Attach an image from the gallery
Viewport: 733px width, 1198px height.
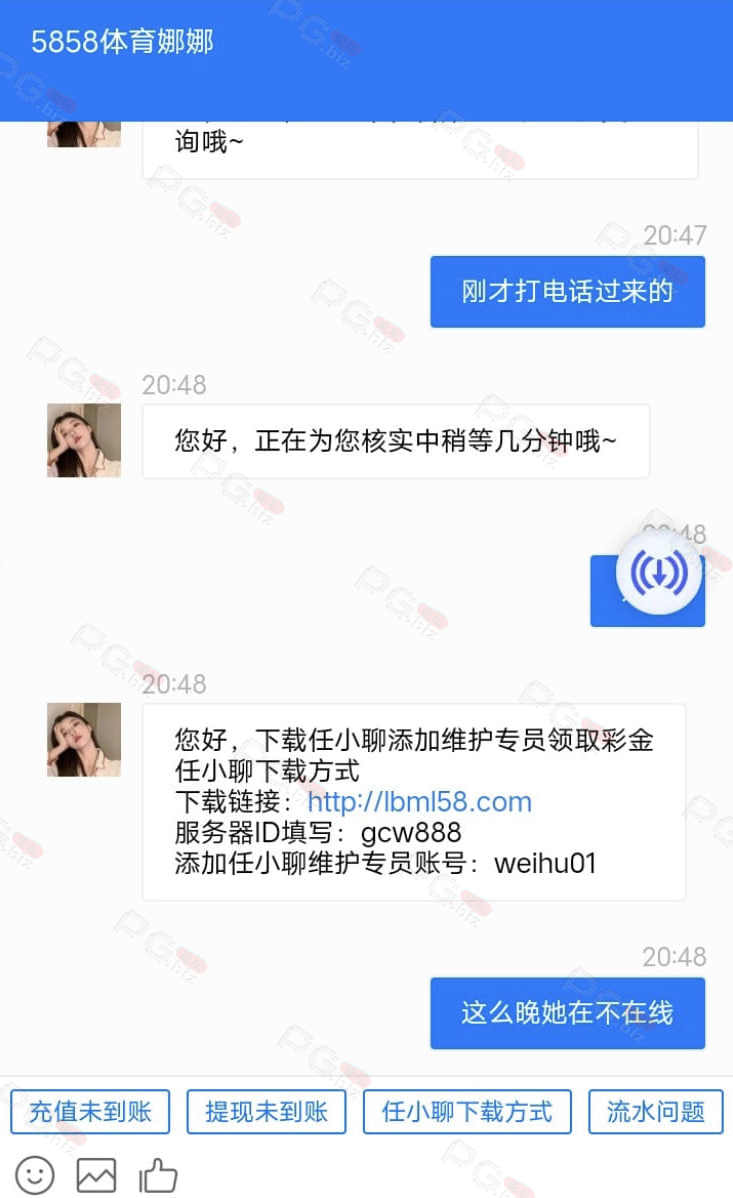[96, 1174]
